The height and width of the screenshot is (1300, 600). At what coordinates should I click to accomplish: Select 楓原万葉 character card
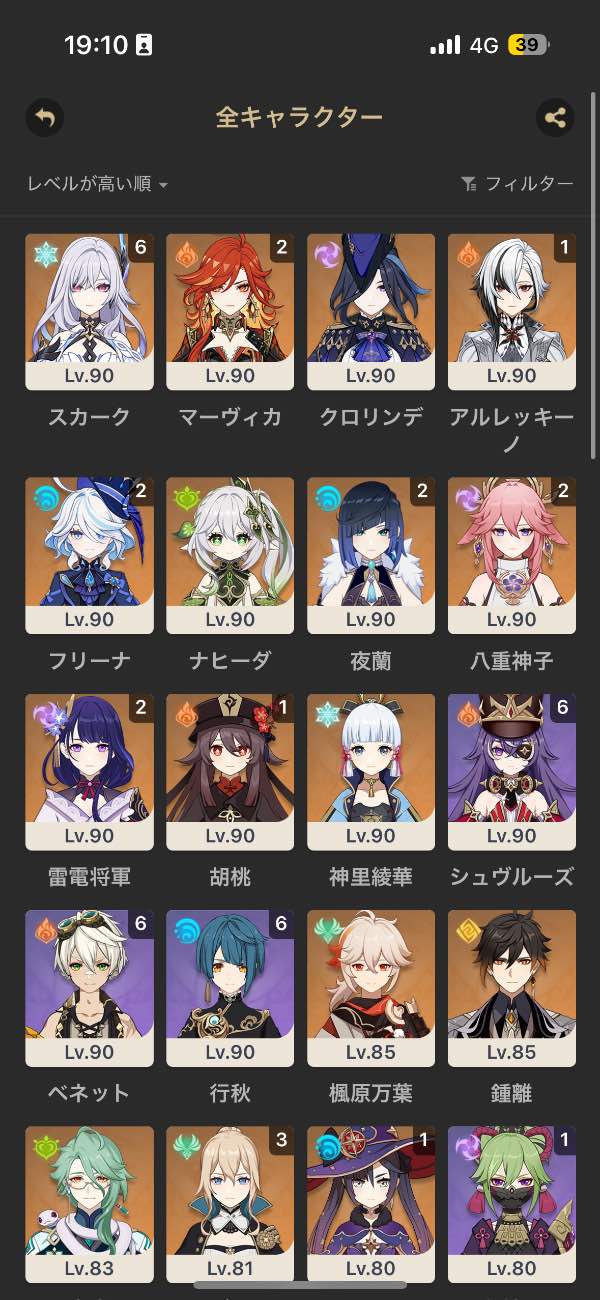coord(371,987)
